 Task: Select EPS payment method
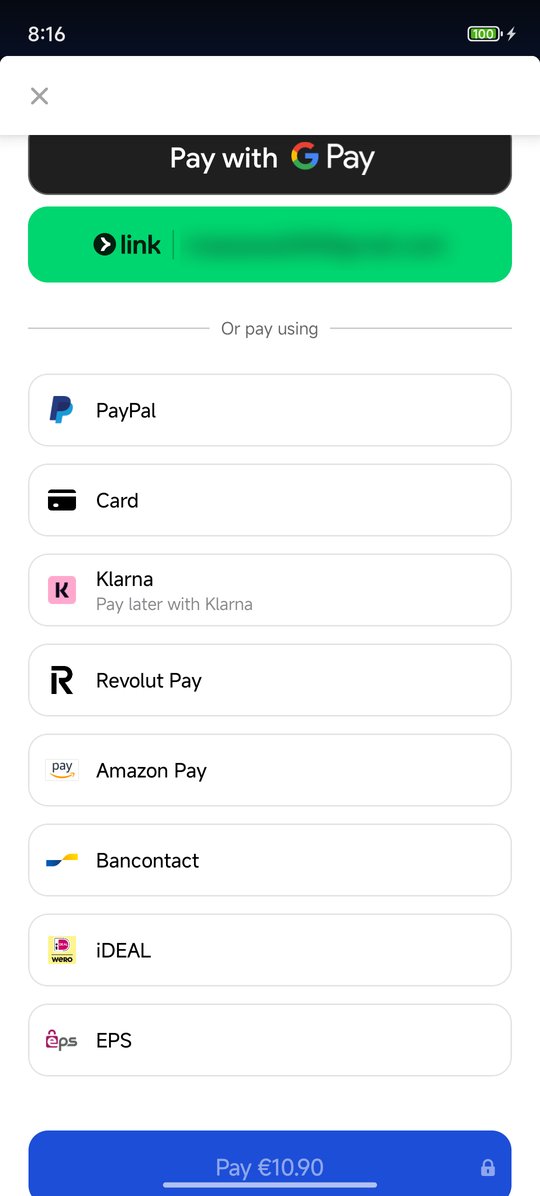[x=270, y=1040]
